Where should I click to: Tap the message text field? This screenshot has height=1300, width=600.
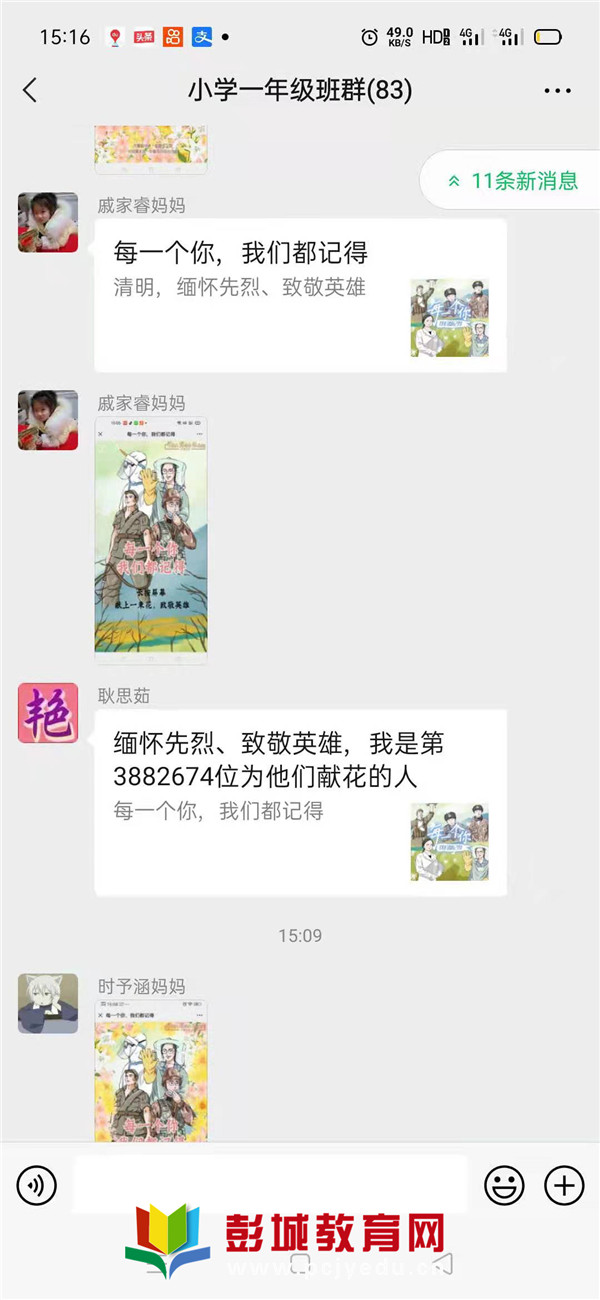(270, 1186)
